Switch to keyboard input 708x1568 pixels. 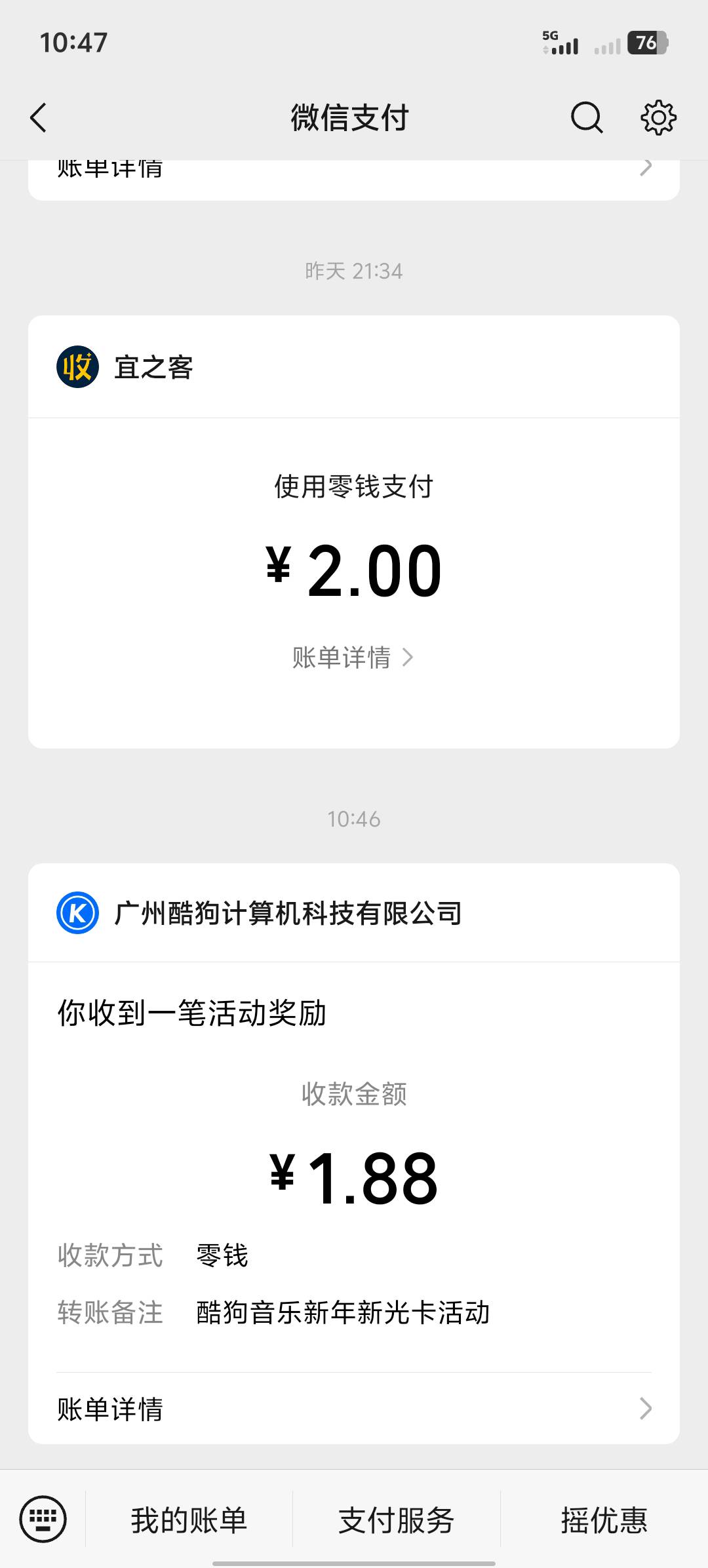coord(43,1519)
